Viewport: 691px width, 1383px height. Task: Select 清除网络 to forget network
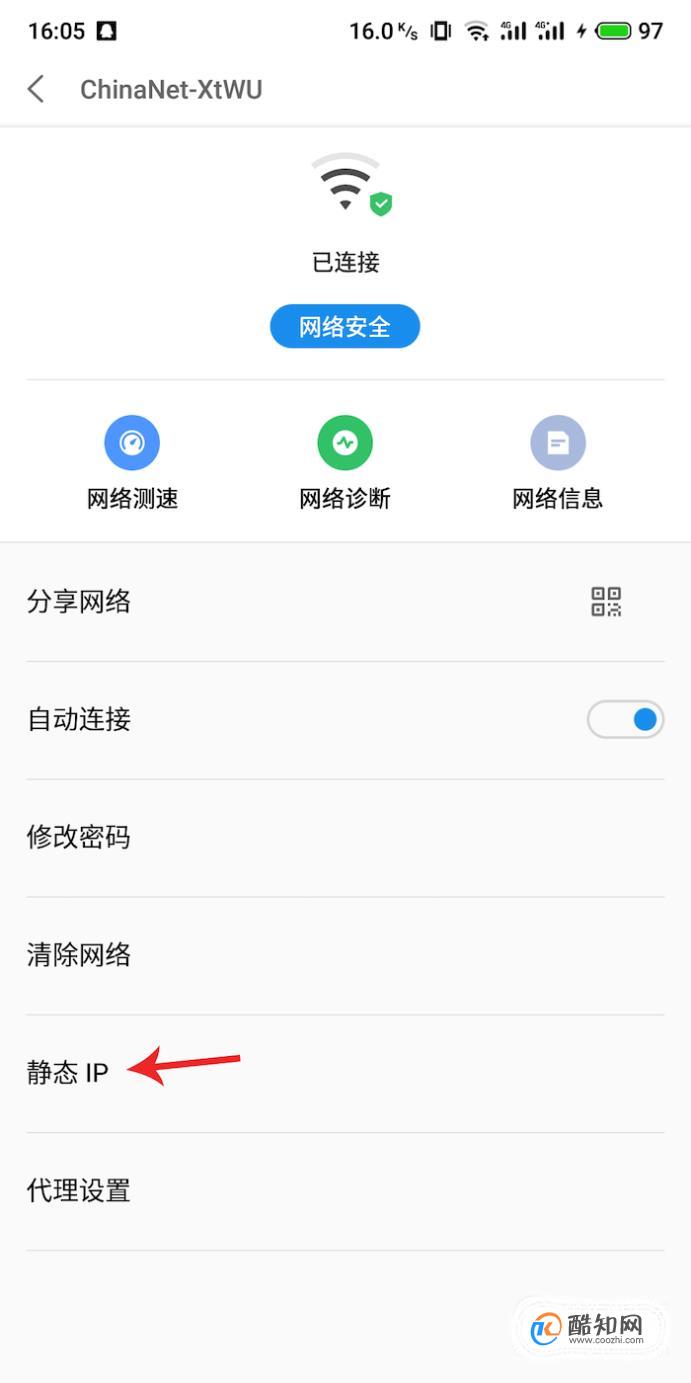point(345,955)
